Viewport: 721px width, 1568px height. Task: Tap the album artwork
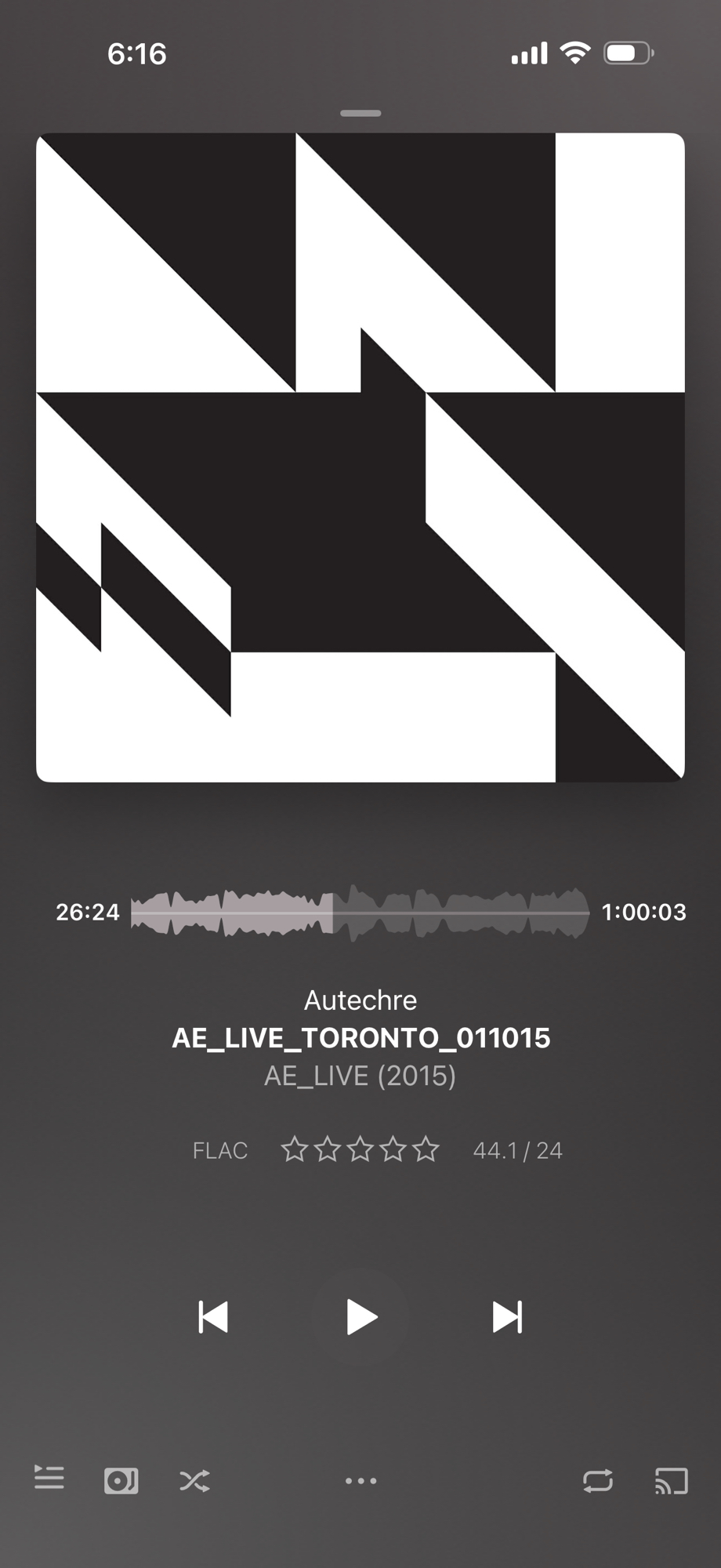(x=360, y=457)
